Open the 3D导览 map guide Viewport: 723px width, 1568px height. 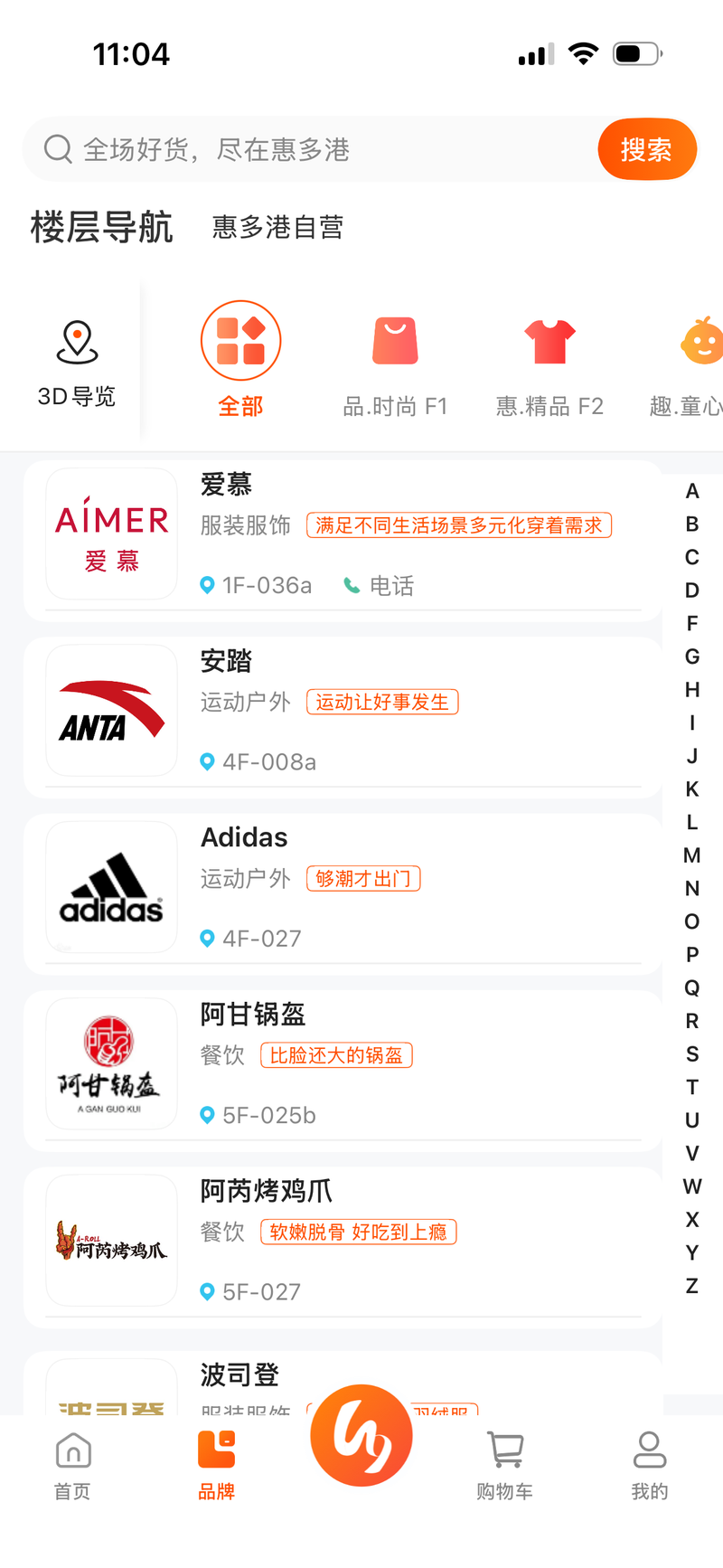click(77, 364)
